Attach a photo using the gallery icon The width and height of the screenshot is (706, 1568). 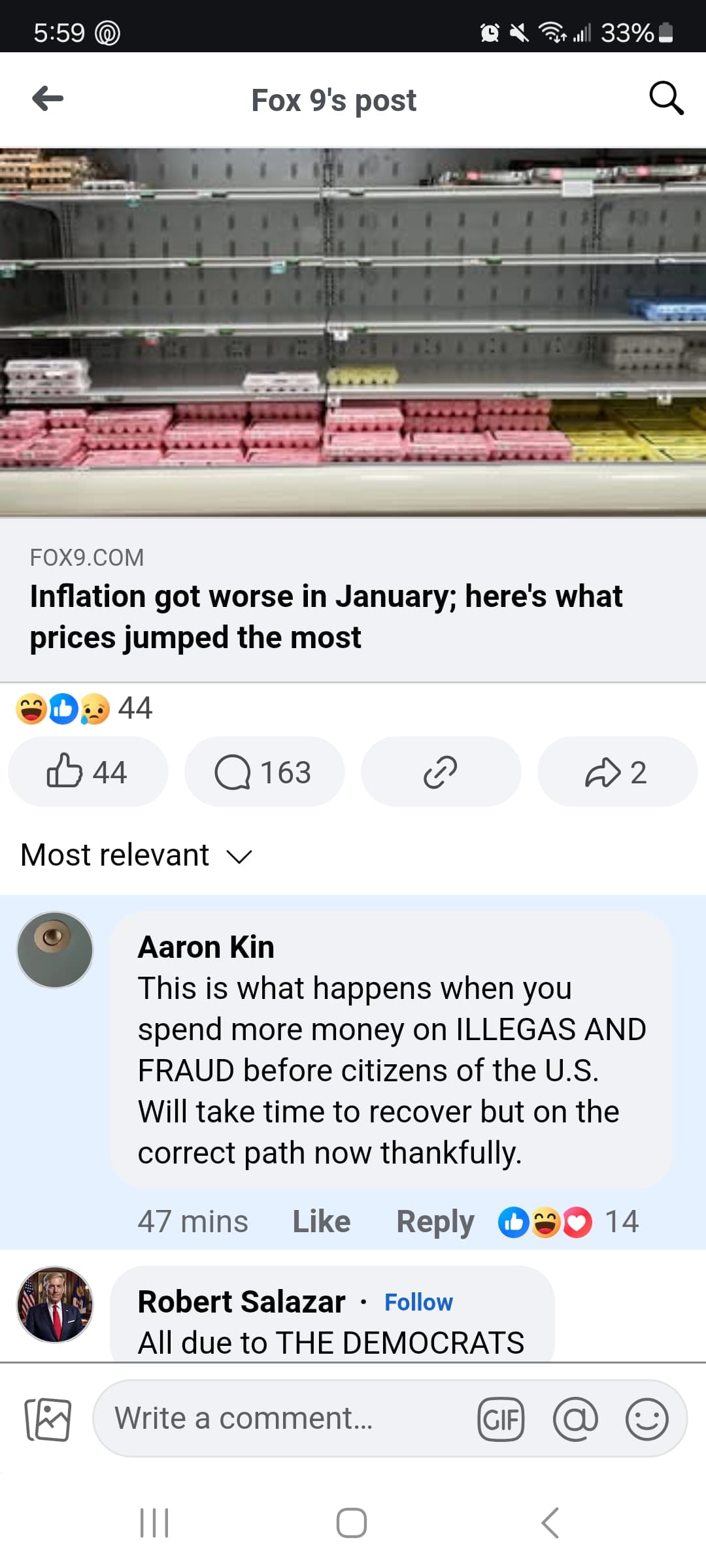[48, 1419]
